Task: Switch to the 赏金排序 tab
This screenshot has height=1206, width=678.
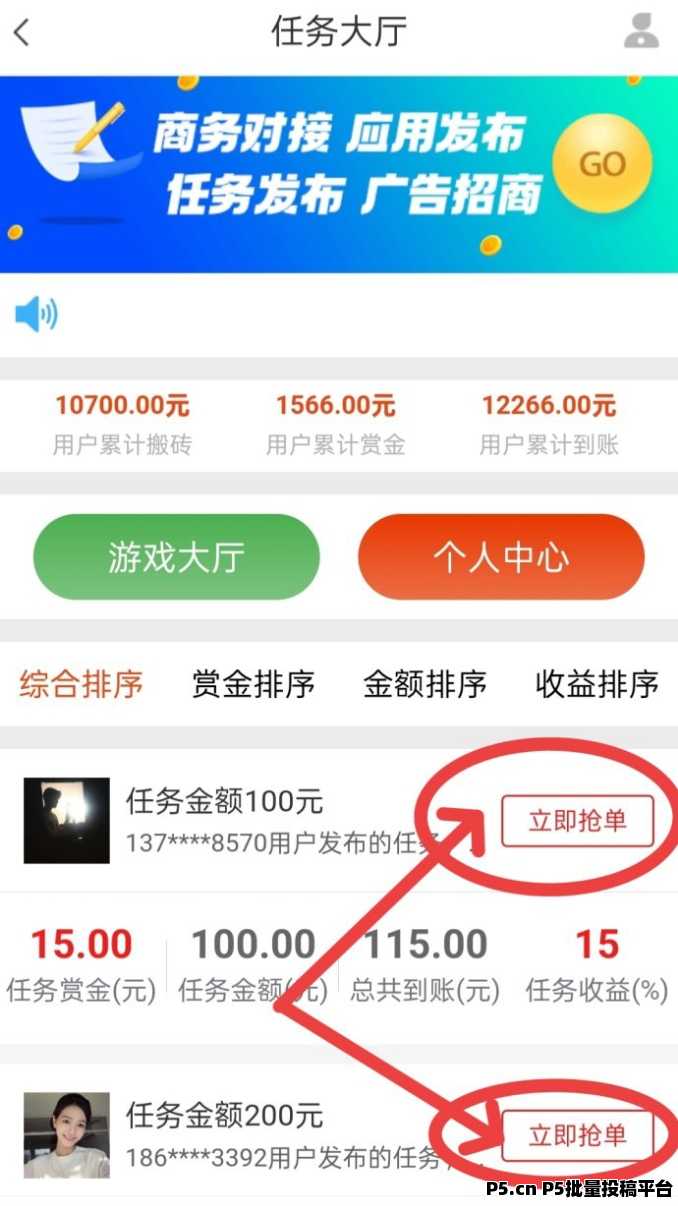Action: click(x=253, y=684)
